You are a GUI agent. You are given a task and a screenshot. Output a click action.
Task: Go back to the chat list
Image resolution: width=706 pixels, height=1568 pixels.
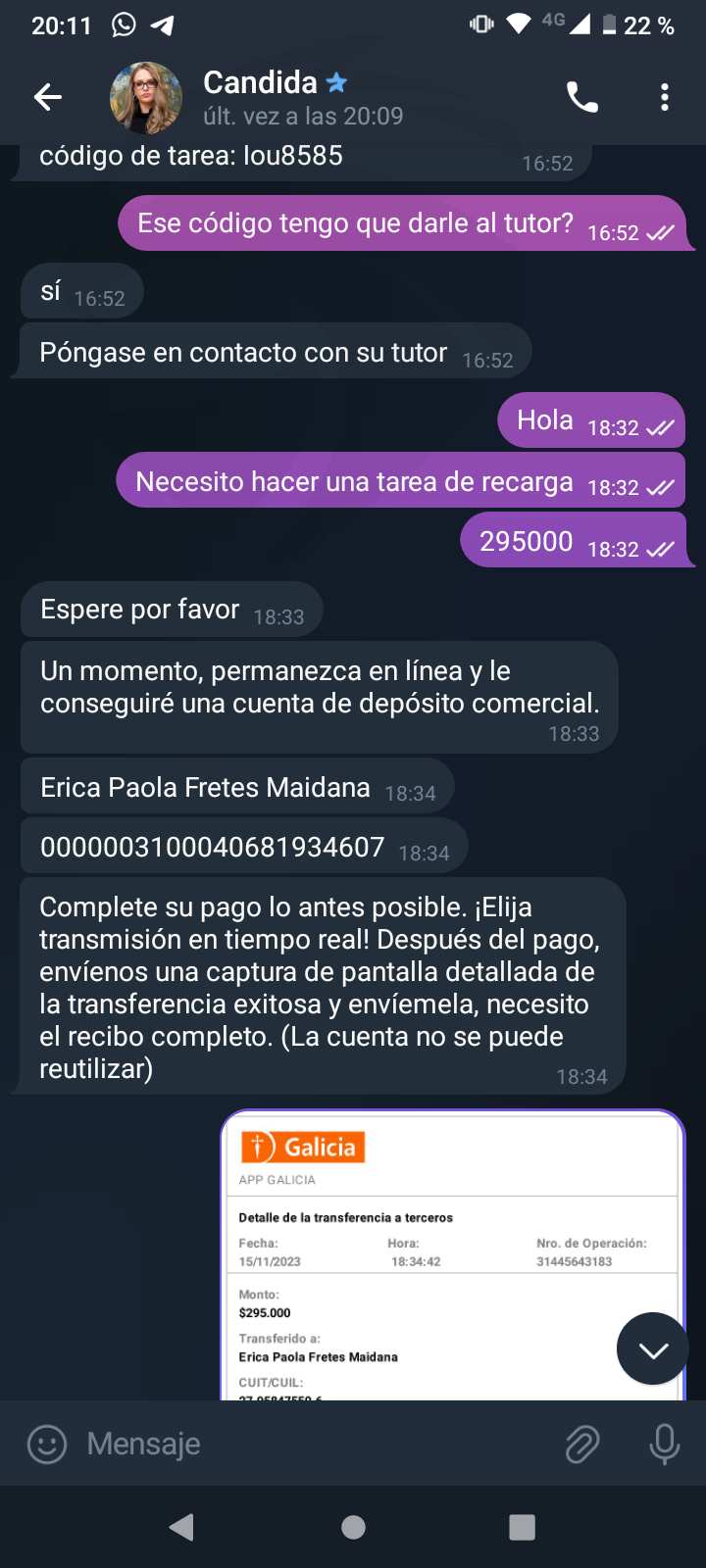tap(48, 97)
